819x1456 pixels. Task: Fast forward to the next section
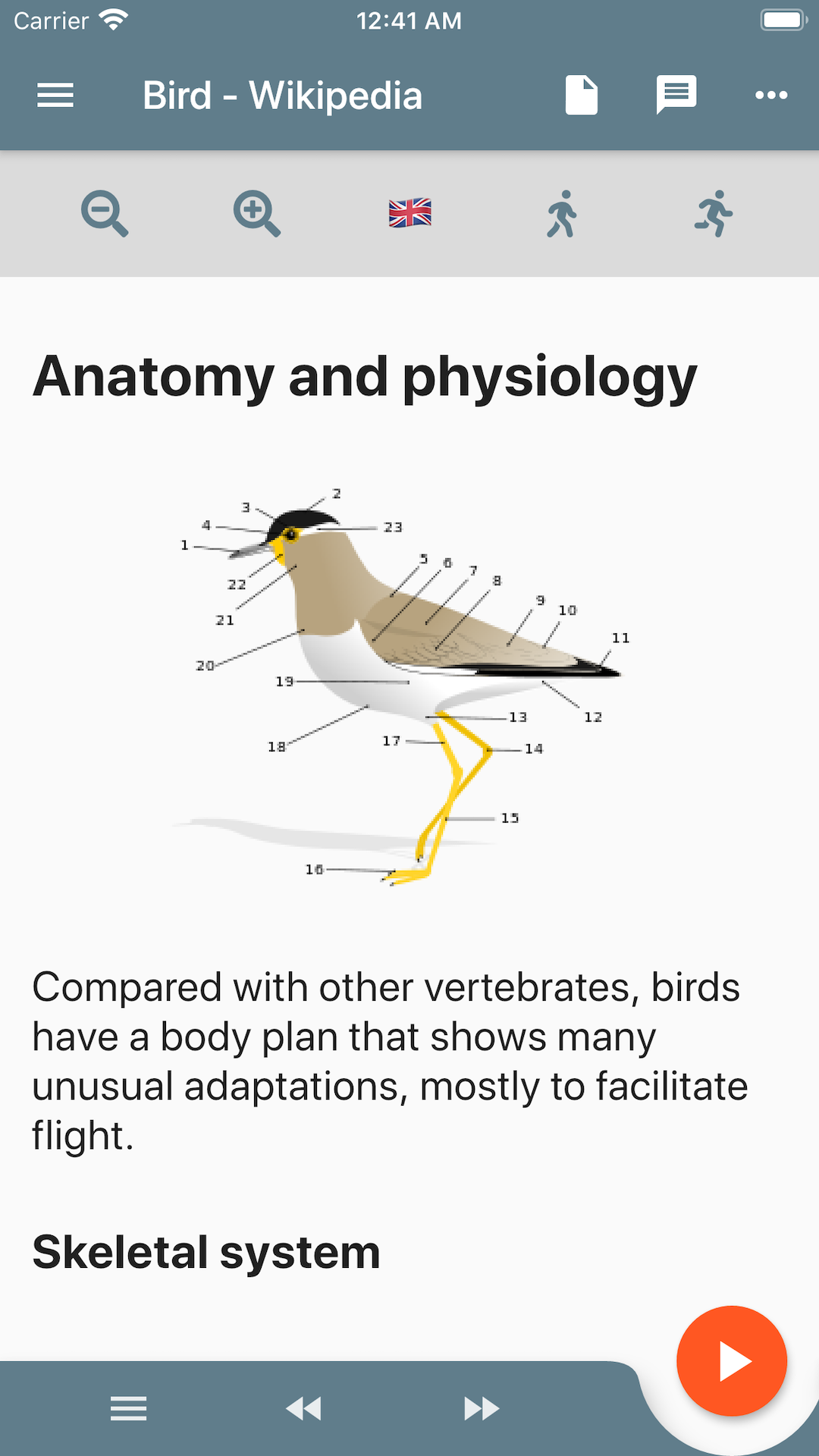pos(482,1409)
